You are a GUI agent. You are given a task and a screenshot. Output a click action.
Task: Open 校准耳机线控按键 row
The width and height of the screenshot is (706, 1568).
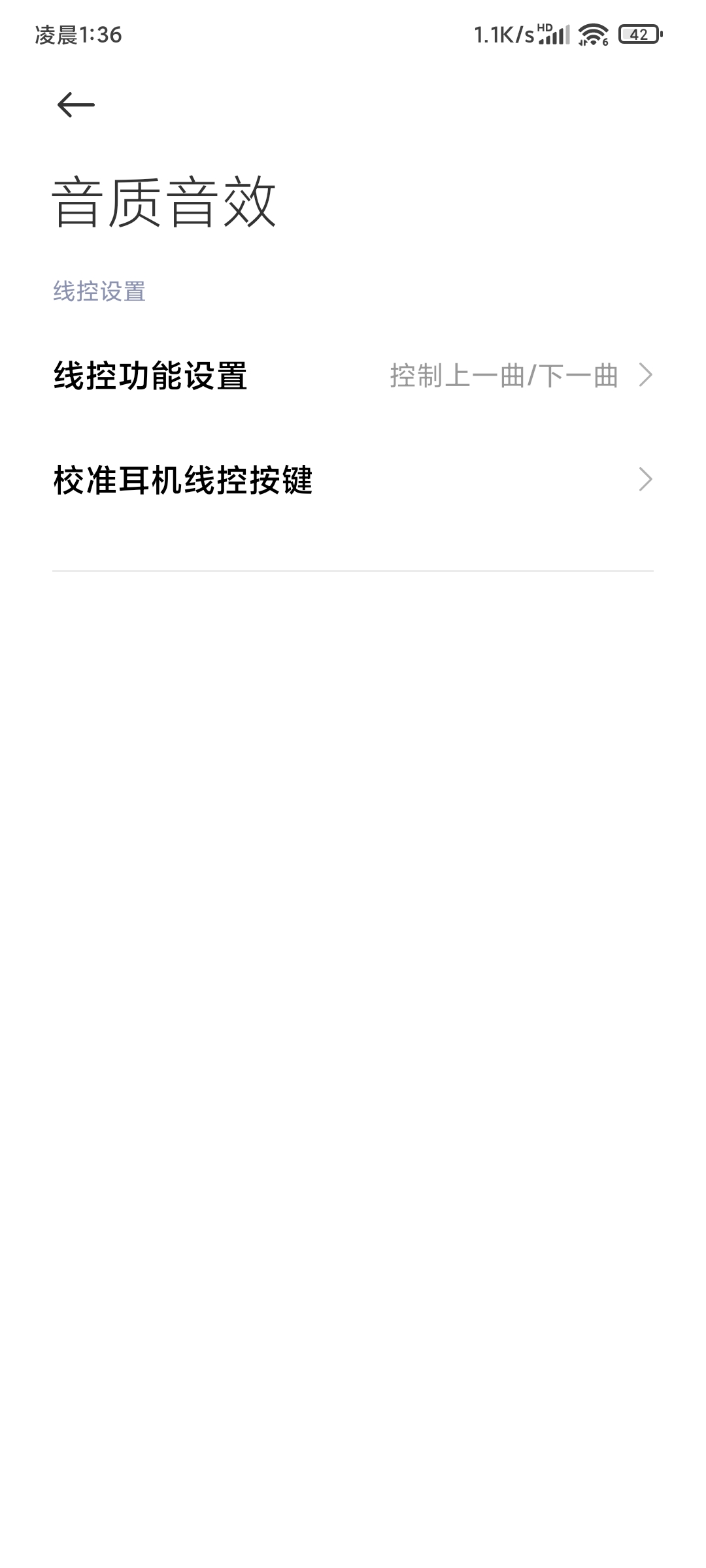point(353,480)
